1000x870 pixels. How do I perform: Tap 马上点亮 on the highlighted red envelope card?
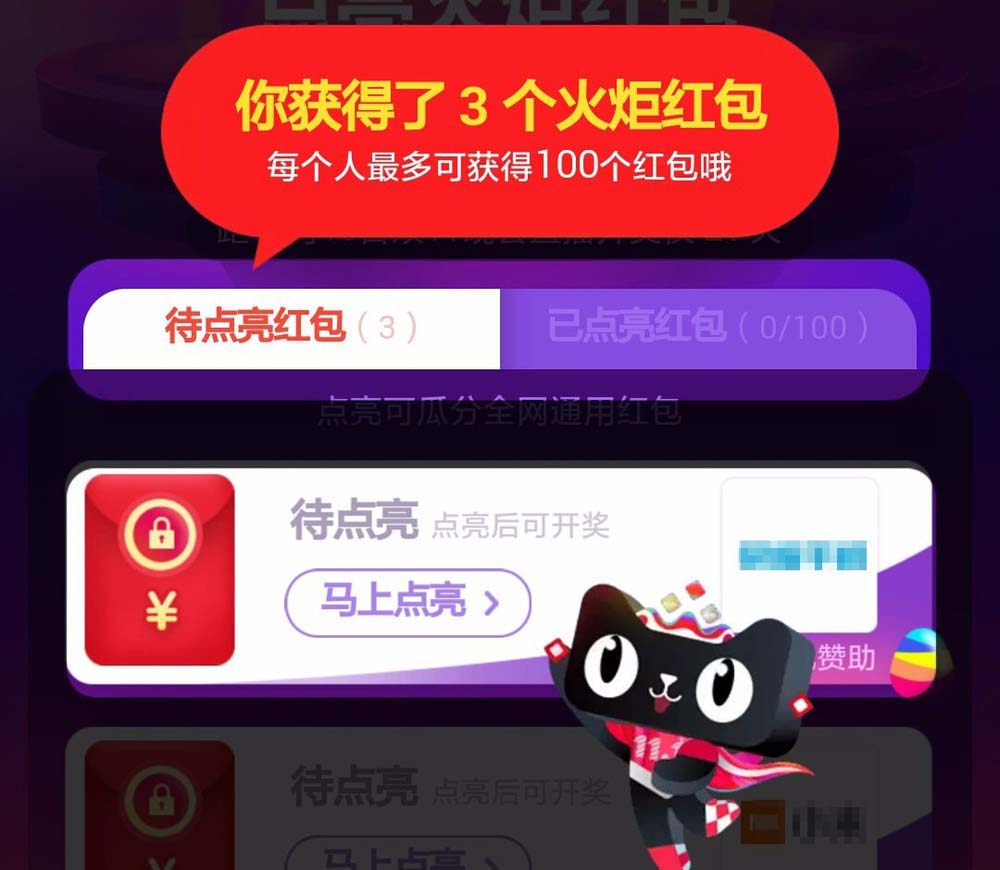[x=408, y=602]
